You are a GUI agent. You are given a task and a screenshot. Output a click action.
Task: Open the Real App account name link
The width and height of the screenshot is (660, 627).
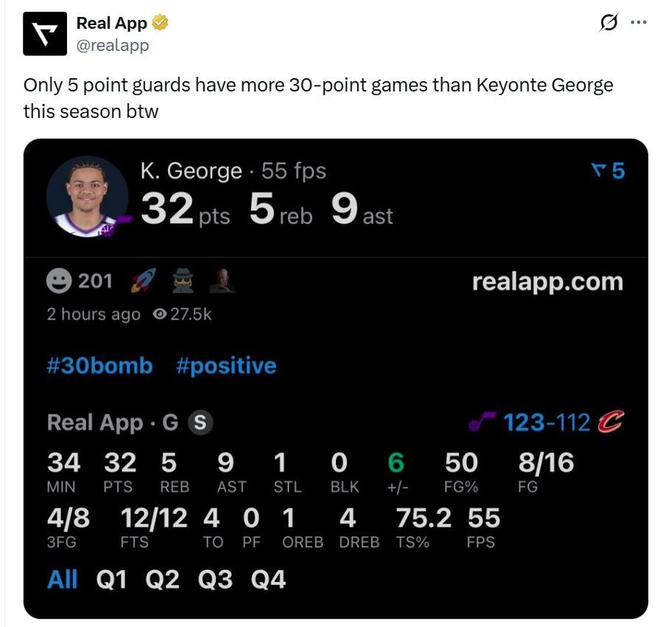click(x=110, y=23)
